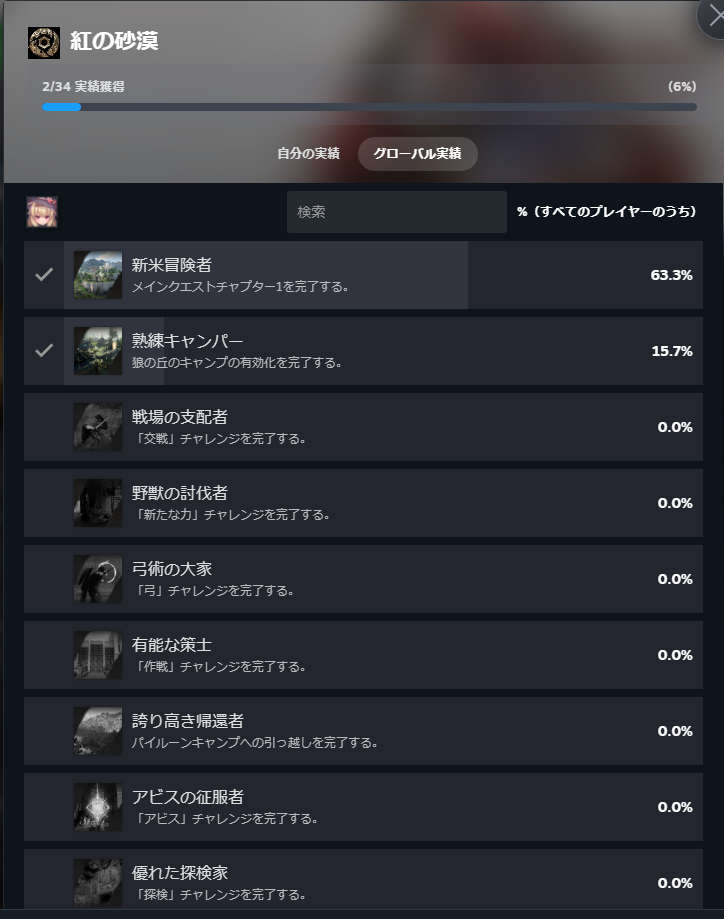Open the 誇り高き帰還者 achievement row
The image size is (724, 919).
(x=363, y=731)
